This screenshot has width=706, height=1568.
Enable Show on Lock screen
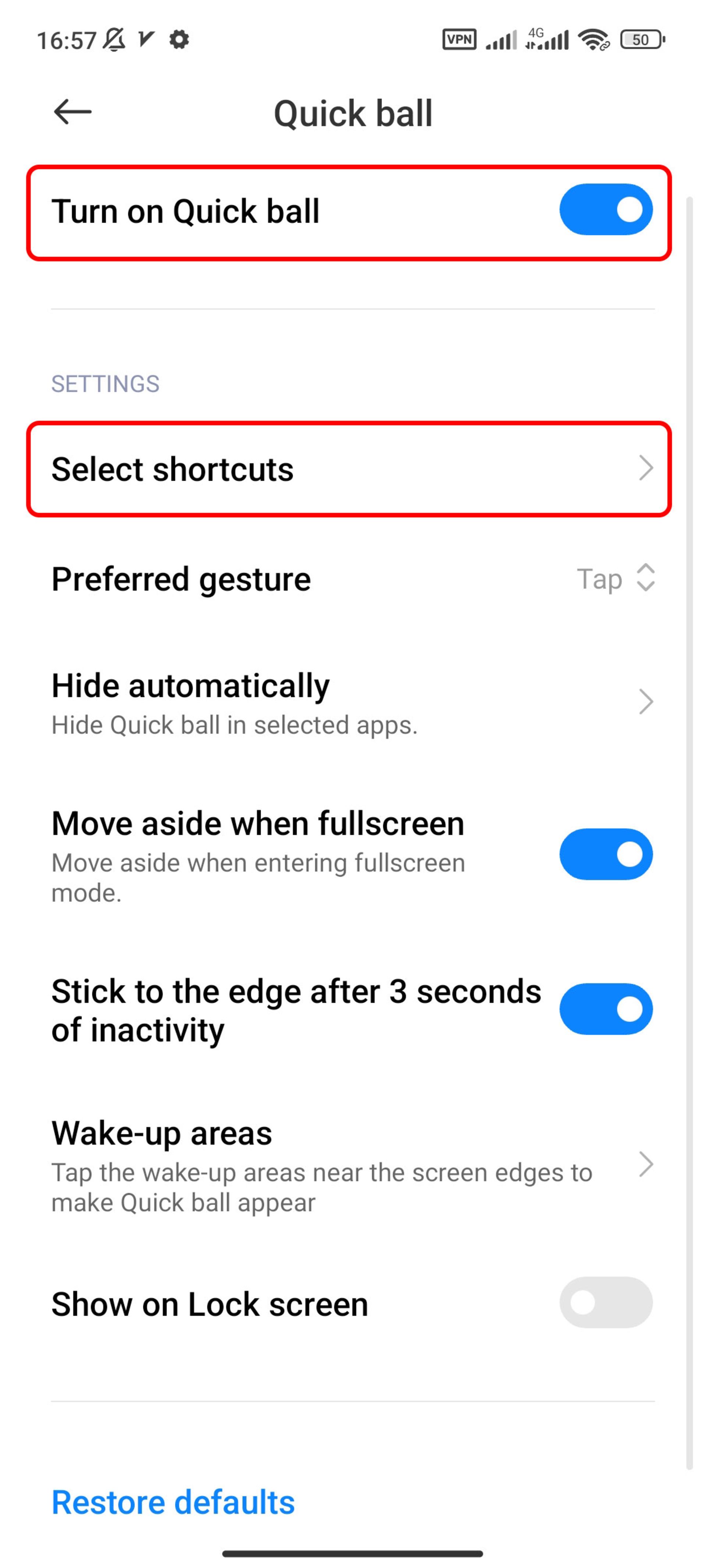pos(606,1303)
